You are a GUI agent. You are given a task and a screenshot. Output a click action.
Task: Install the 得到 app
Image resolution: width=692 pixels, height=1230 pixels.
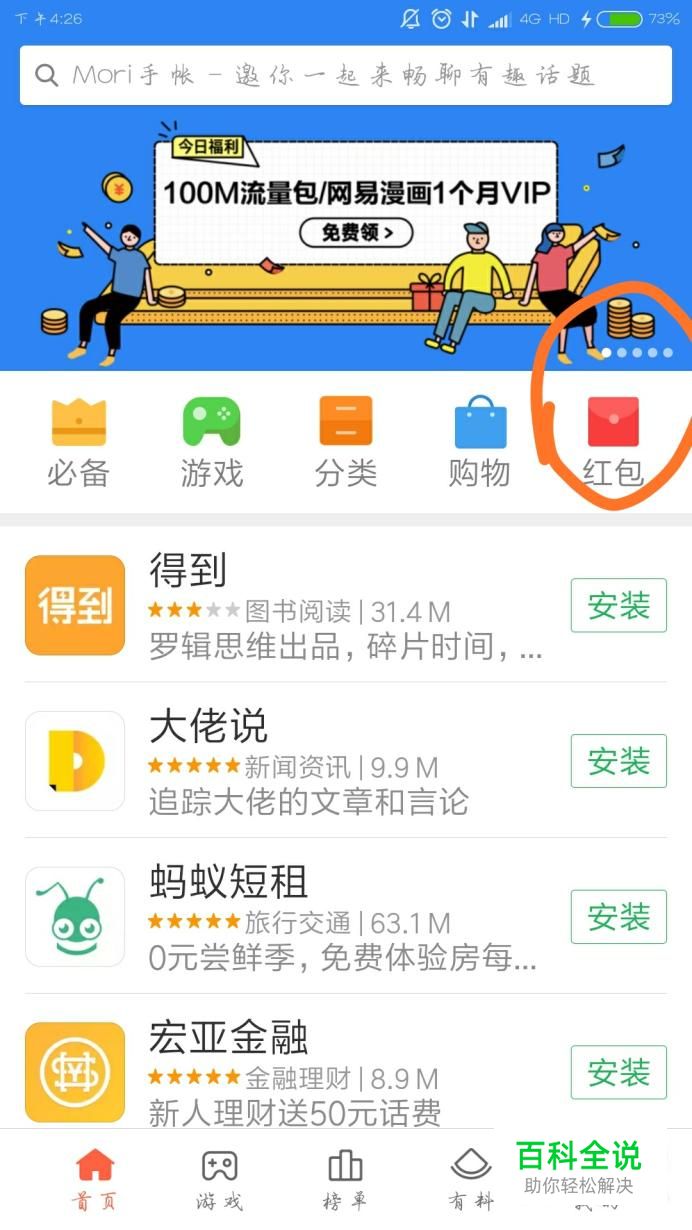tap(618, 605)
